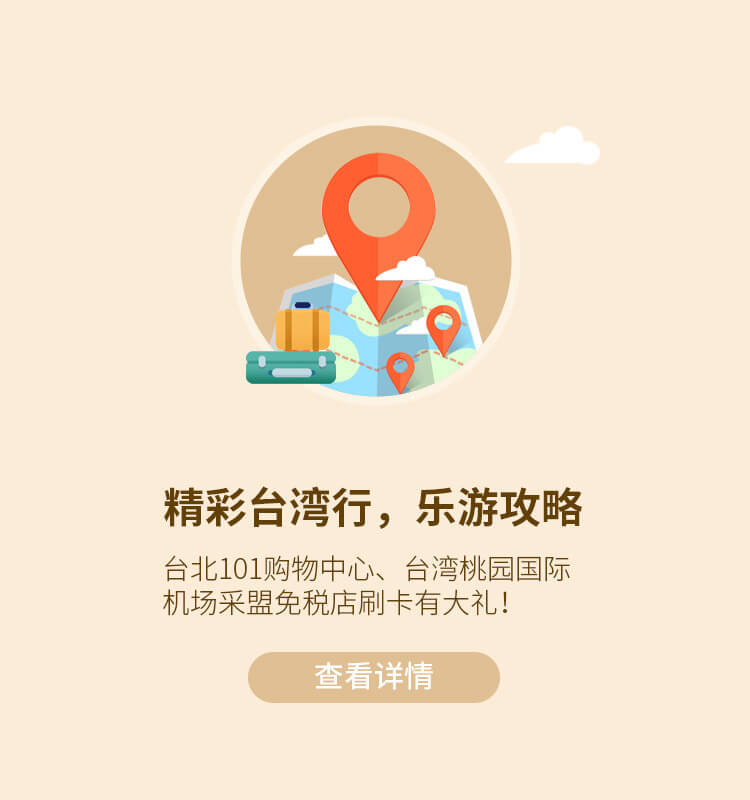Click the cloud left of the suitcase
The image size is (750, 800).
pyautogui.click(x=308, y=248)
